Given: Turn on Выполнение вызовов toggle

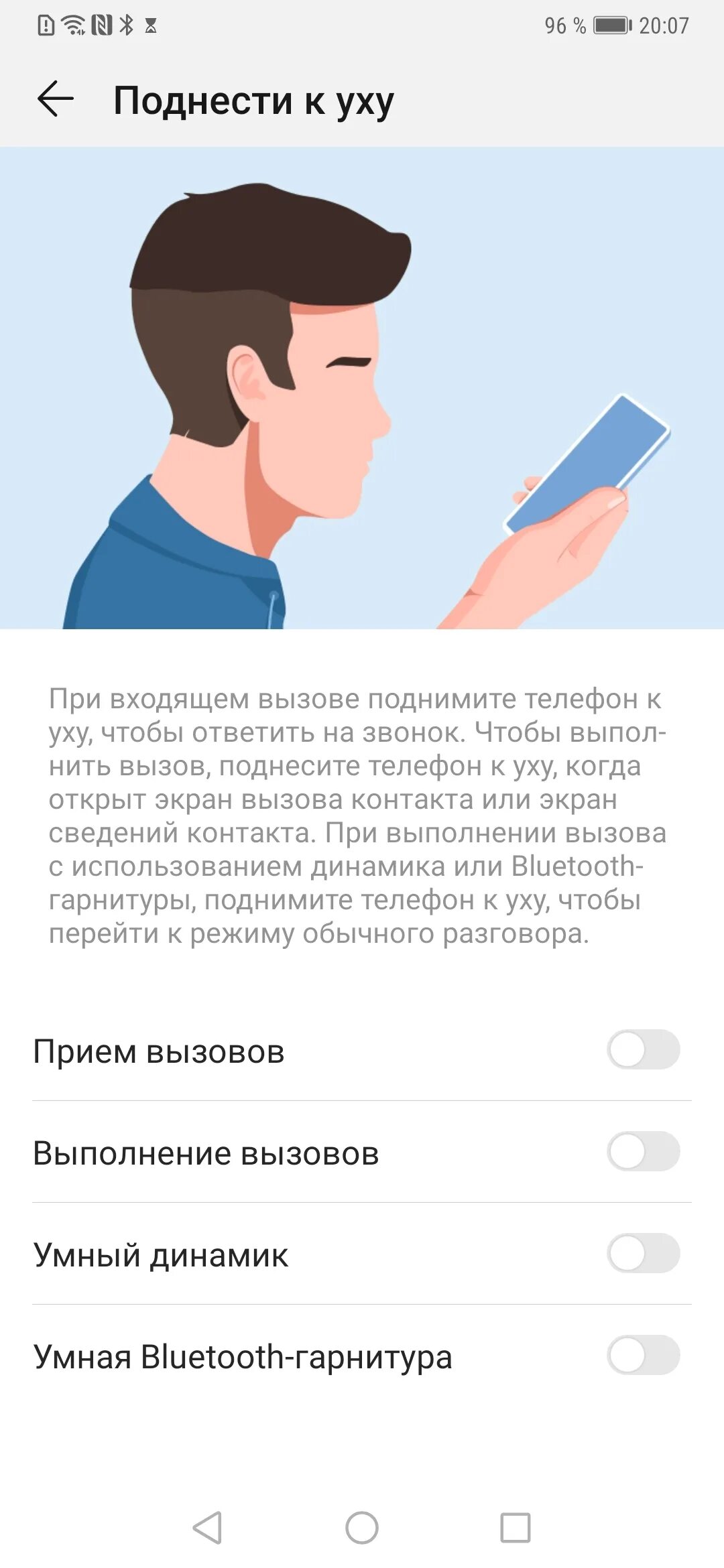Looking at the screenshot, I should coord(643,1151).
